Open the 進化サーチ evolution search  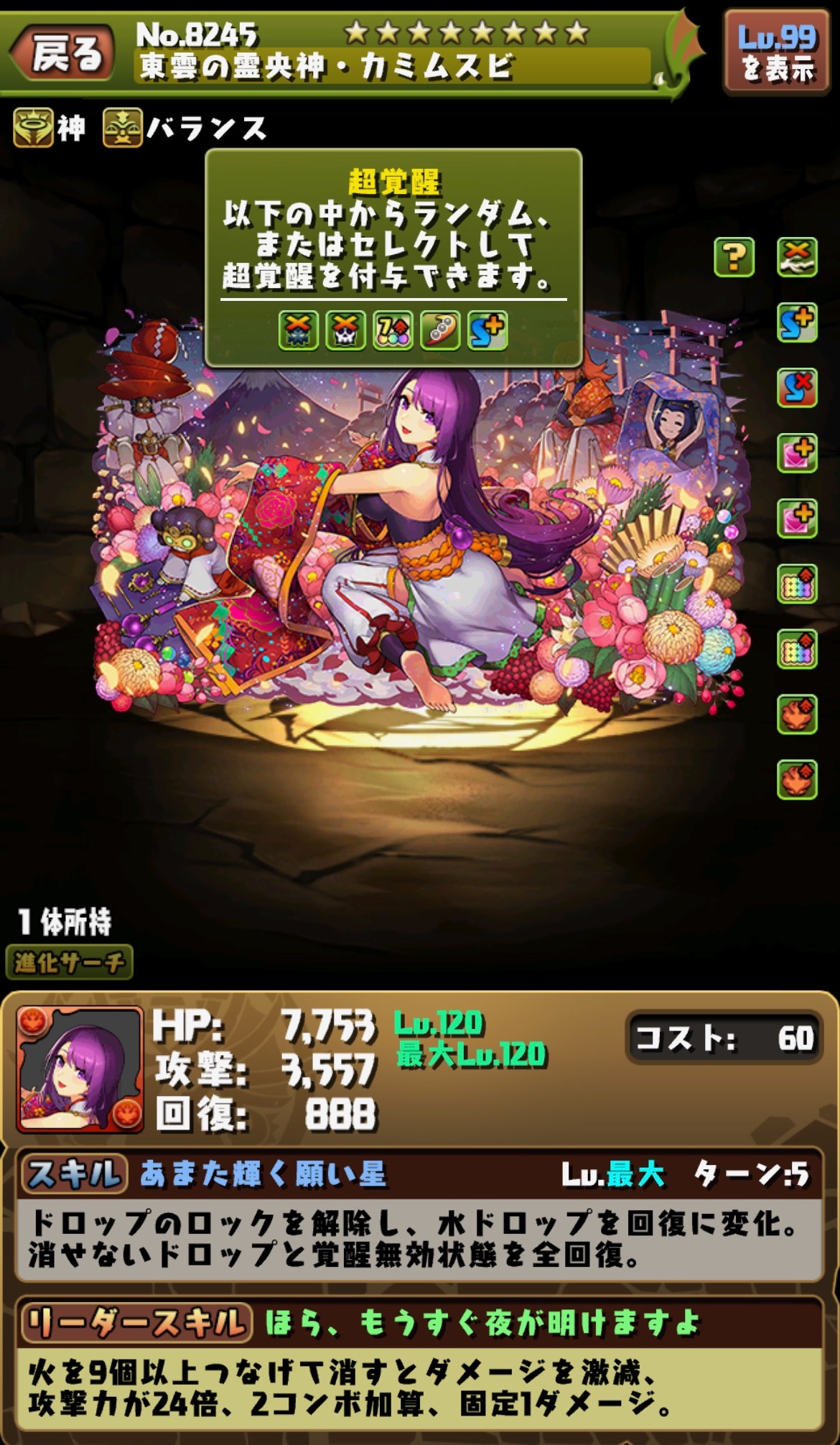click(70, 962)
